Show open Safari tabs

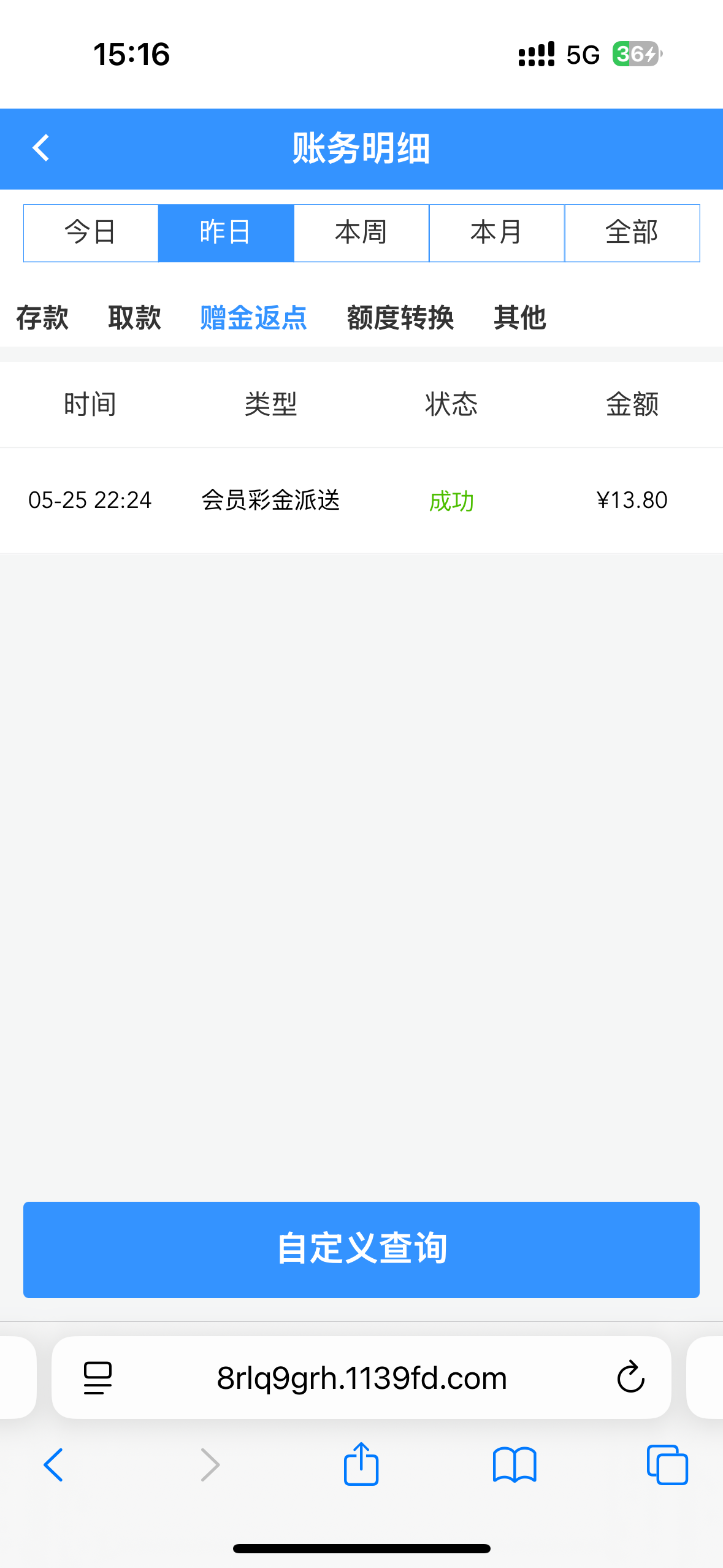click(667, 1464)
